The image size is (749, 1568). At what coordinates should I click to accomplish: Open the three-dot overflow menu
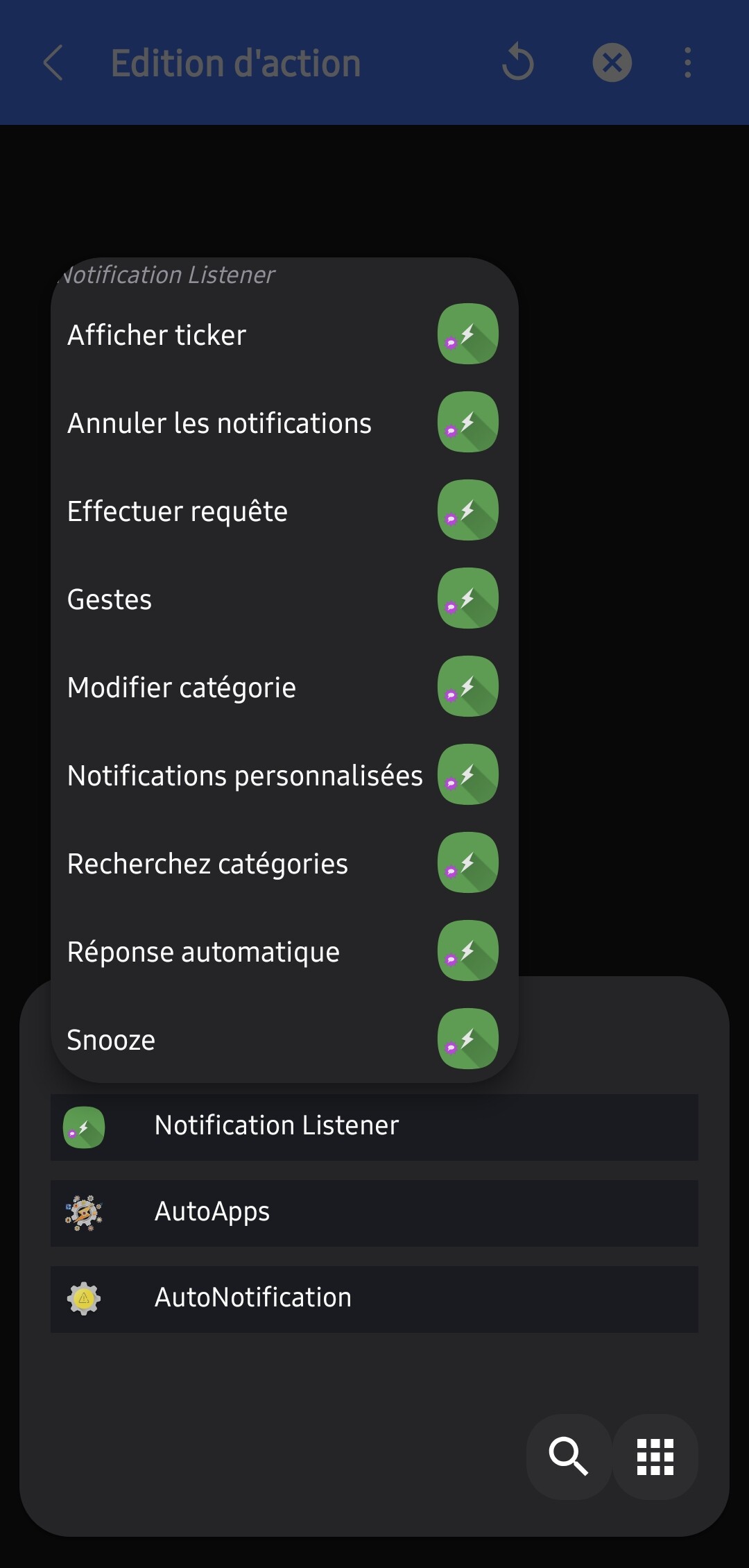click(687, 62)
